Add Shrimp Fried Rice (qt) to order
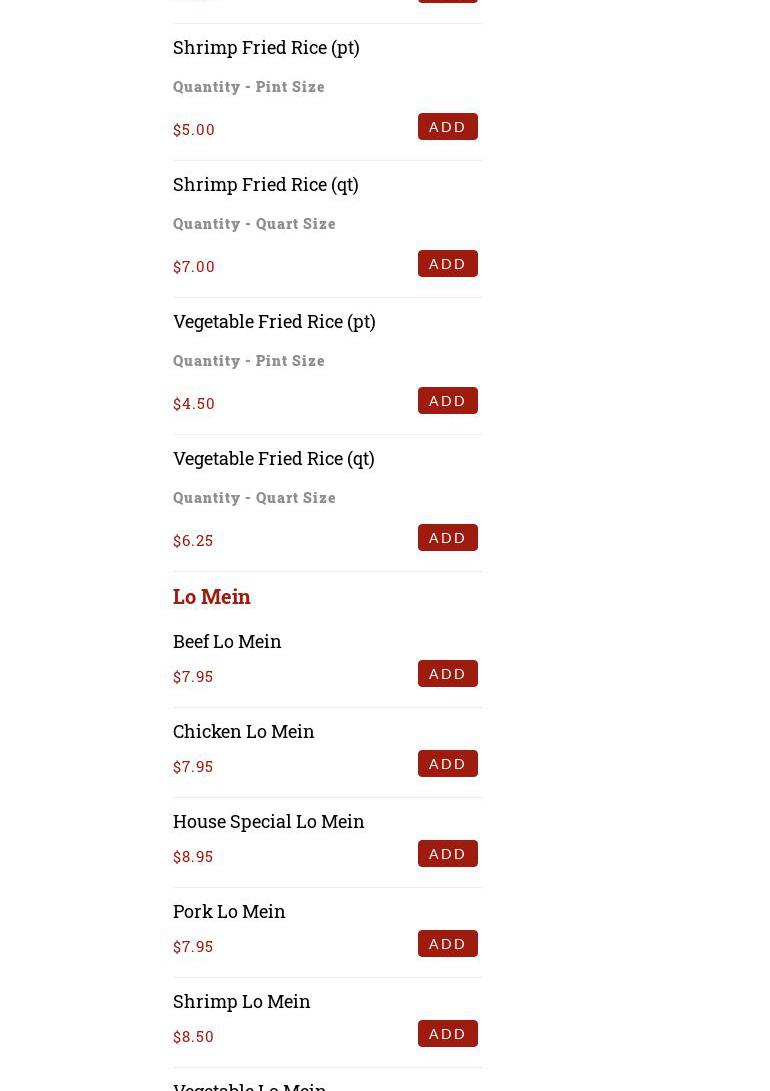The image size is (770, 1091). tap(447, 264)
